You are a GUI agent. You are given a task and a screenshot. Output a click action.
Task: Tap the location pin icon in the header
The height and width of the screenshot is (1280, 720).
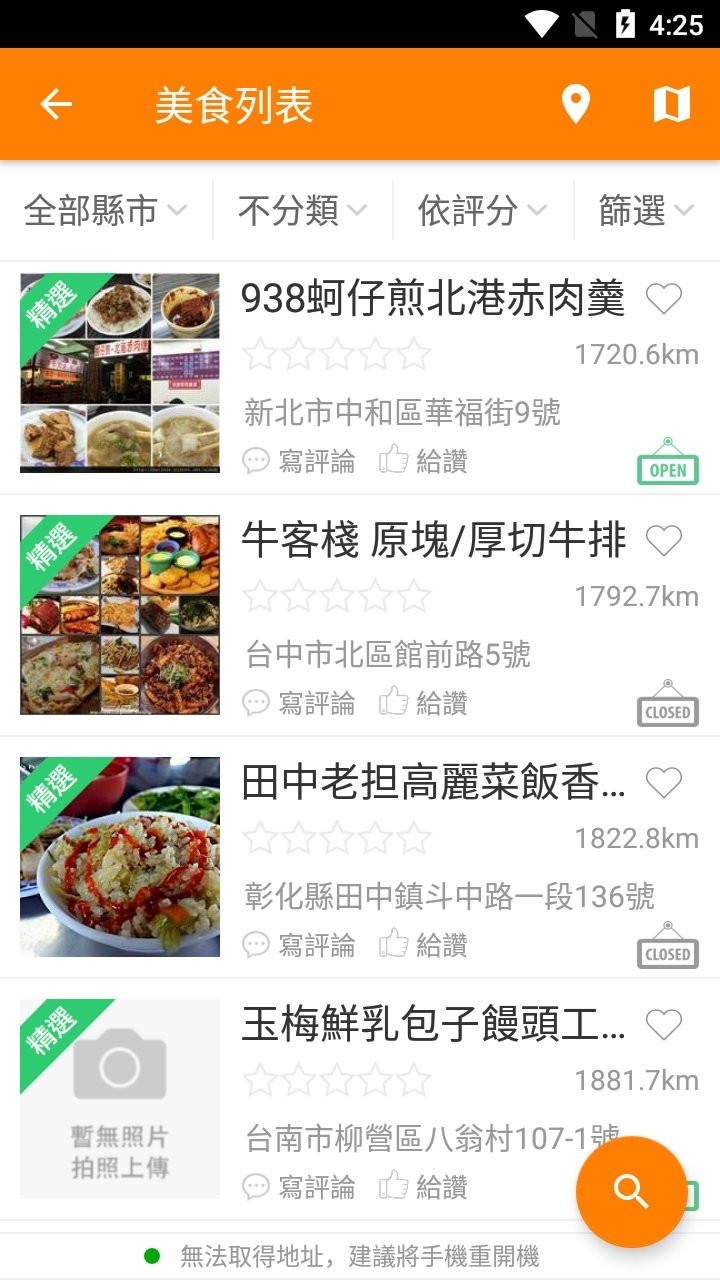(577, 103)
